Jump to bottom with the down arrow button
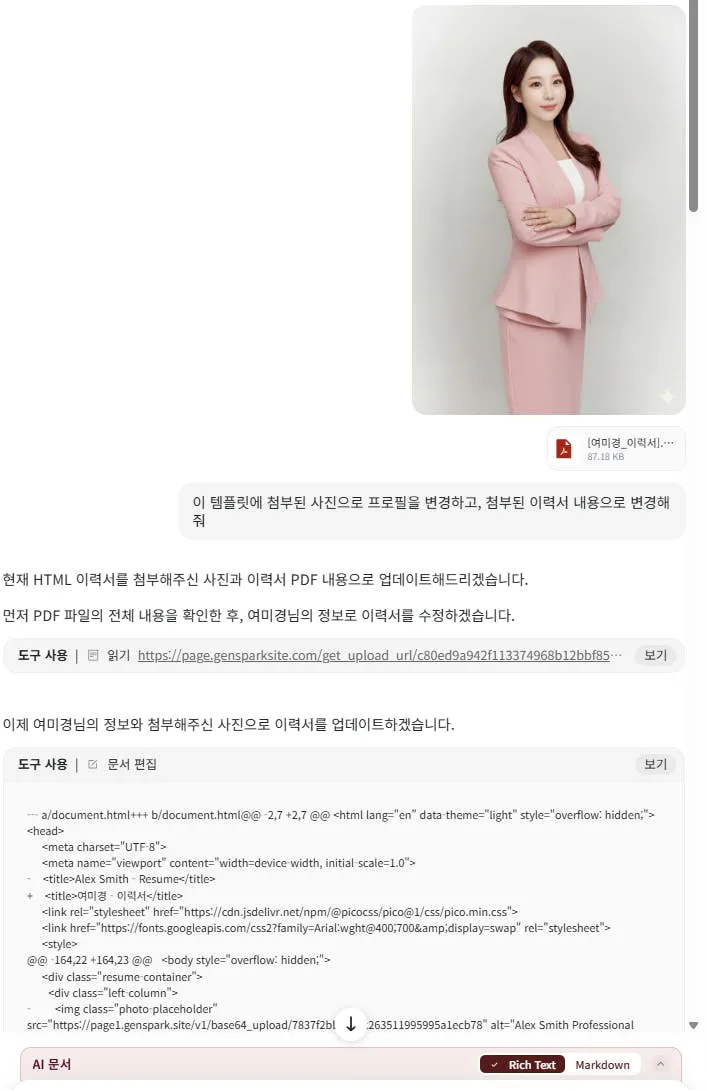This screenshot has width=707, height=1090. (x=351, y=1024)
